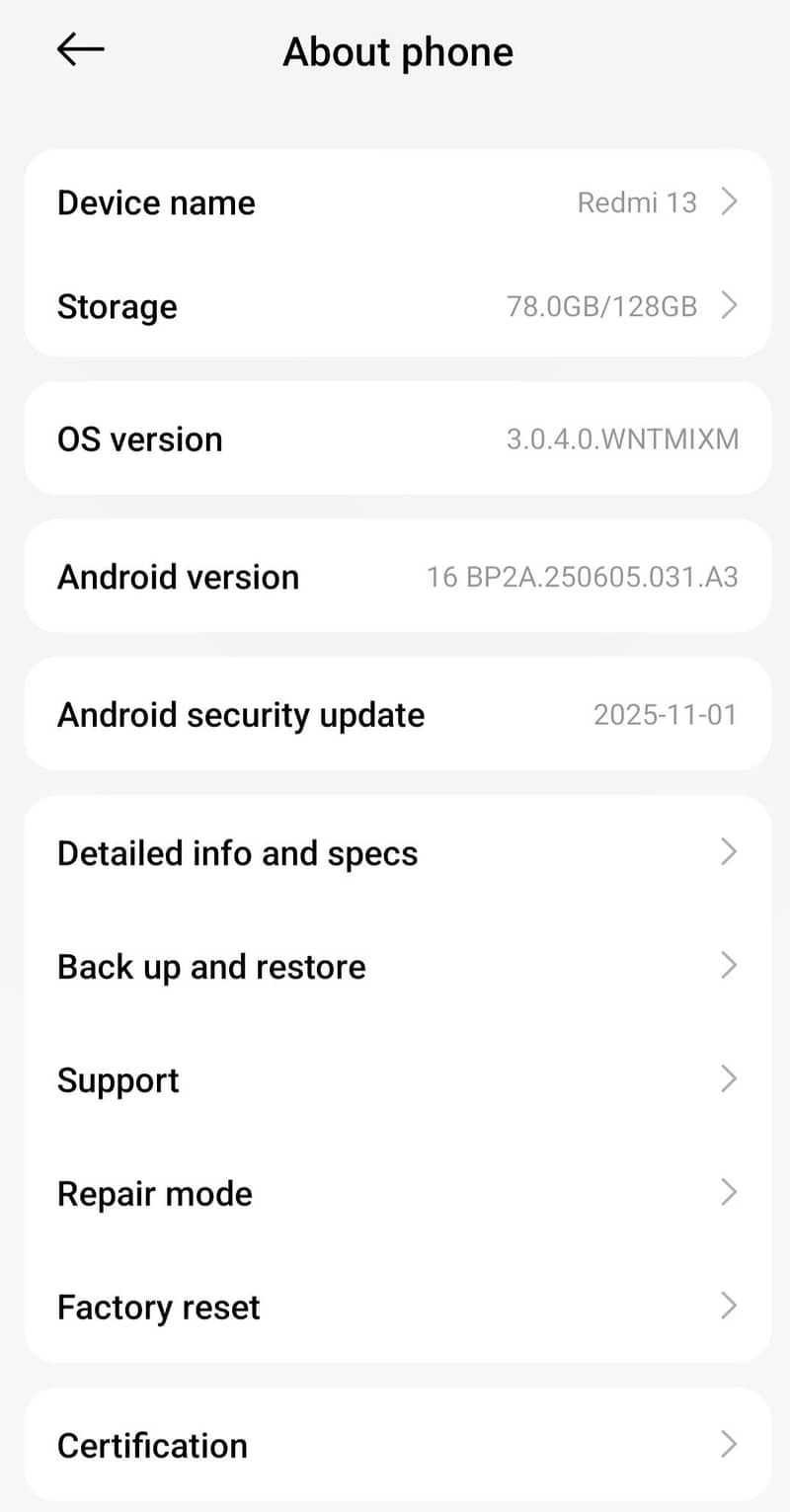Tap the OS version 3.0.4.0.WNTMIXM row
The width and height of the screenshot is (790, 1512).
(395, 438)
